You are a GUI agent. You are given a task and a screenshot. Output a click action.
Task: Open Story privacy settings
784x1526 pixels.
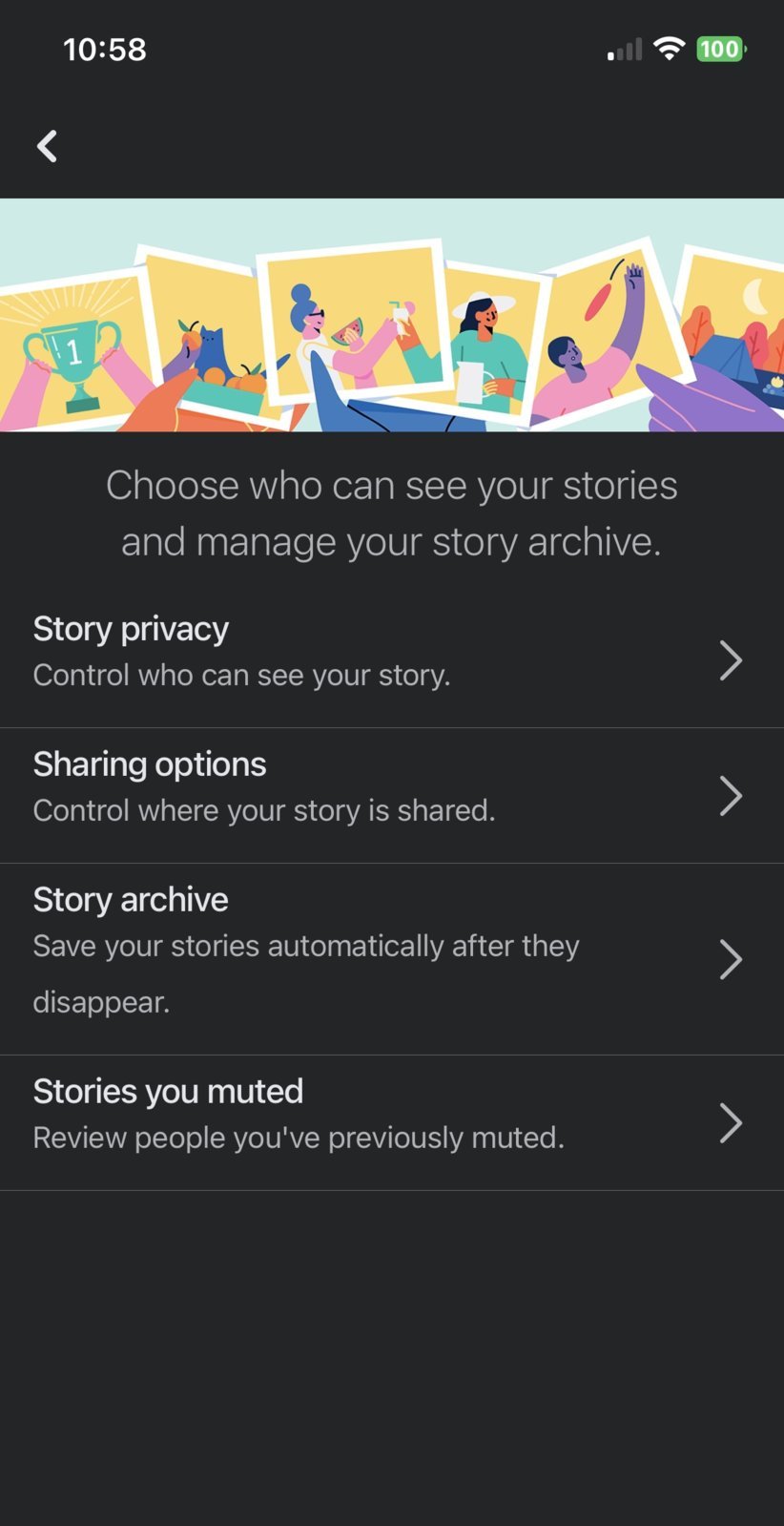(391, 659)
